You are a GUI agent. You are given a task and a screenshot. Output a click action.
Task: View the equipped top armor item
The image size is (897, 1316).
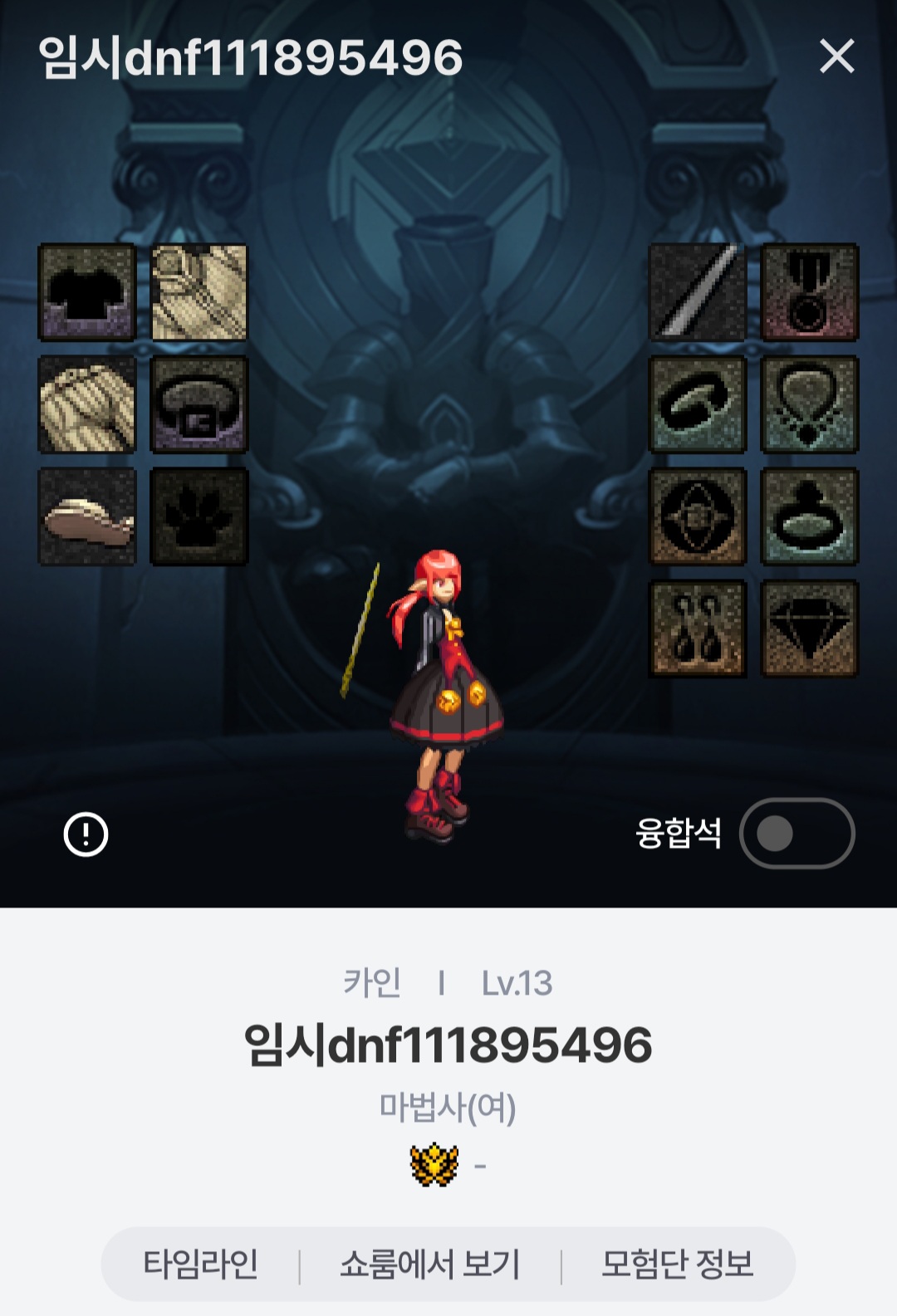[x=199, y=292]
